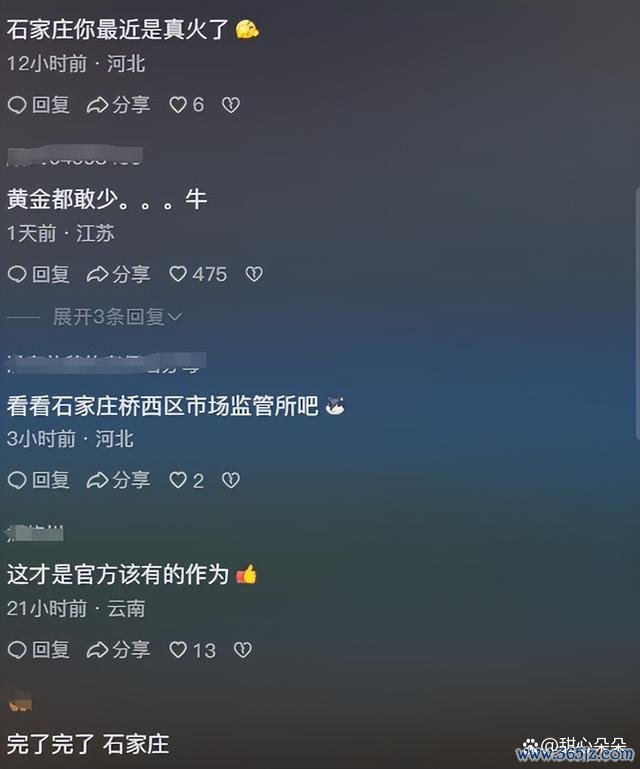Viewport: 640px width, 769px height.
Task: Expand 展开3条回复
Action: click(117, 317)
